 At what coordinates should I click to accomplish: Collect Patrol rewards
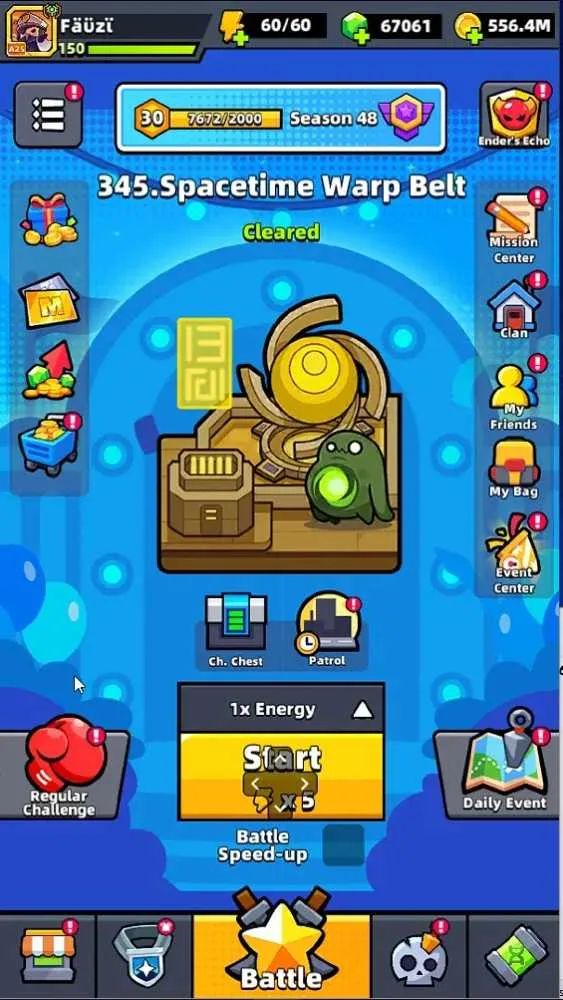pyautogui.click(x=328, y=630)
